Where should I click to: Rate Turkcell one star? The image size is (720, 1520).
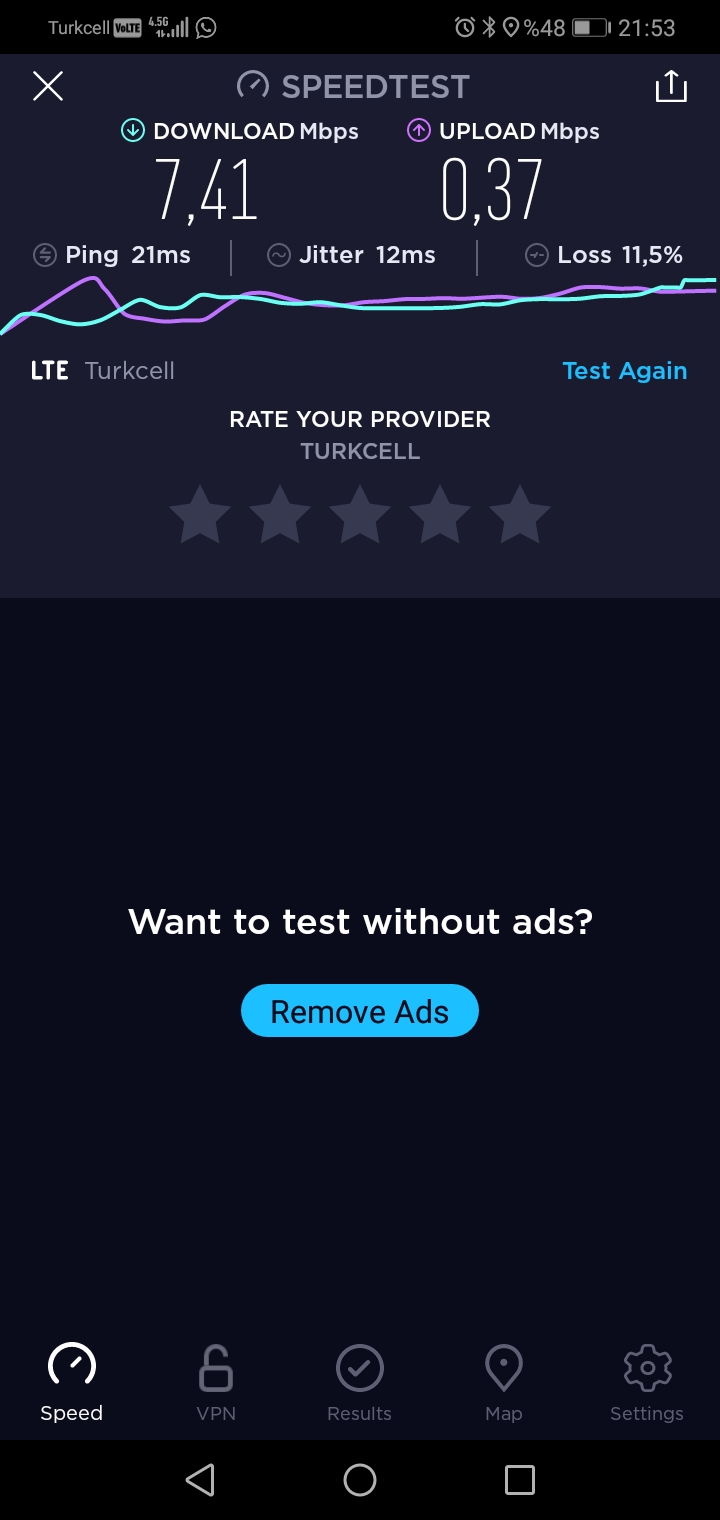[x=200, y=514]
